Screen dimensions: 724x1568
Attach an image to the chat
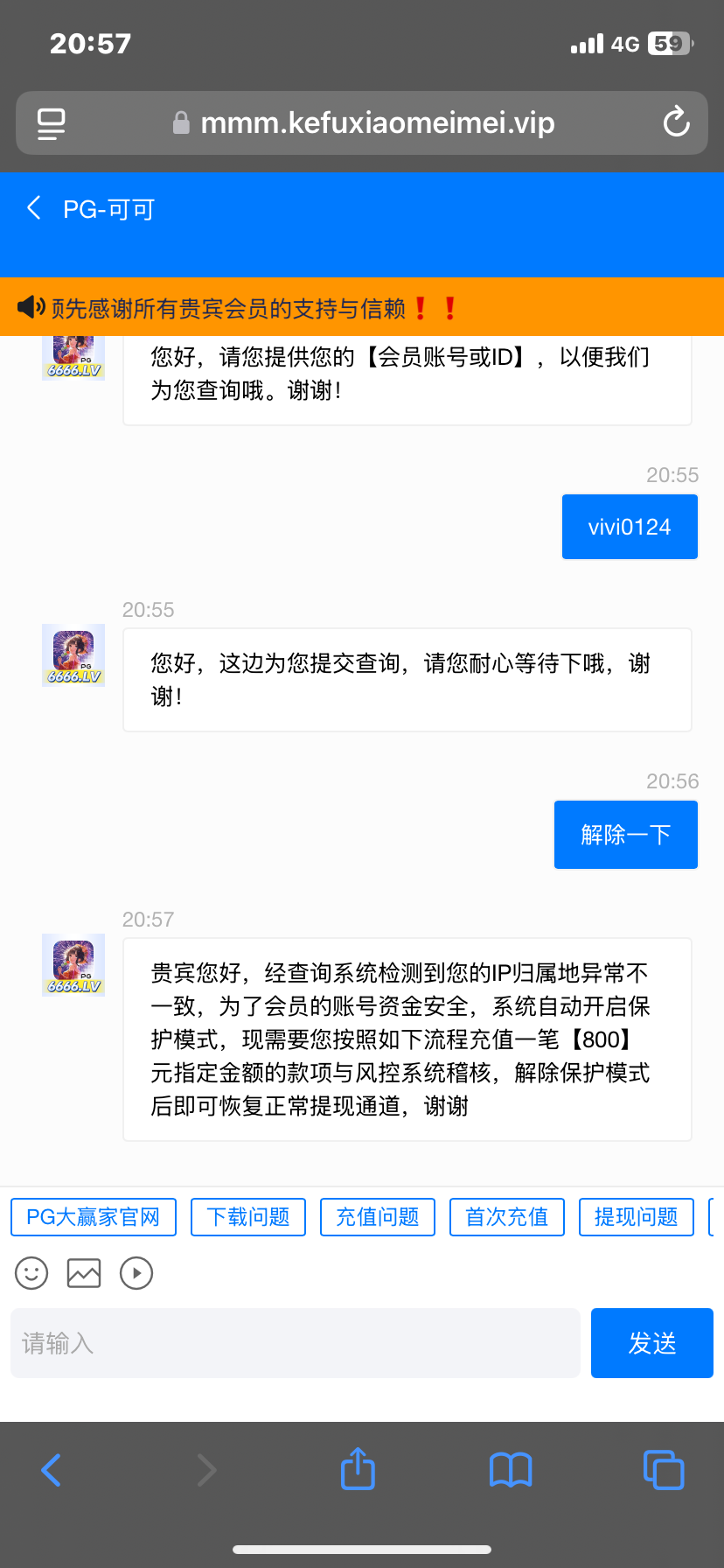tap(84, 1273)
